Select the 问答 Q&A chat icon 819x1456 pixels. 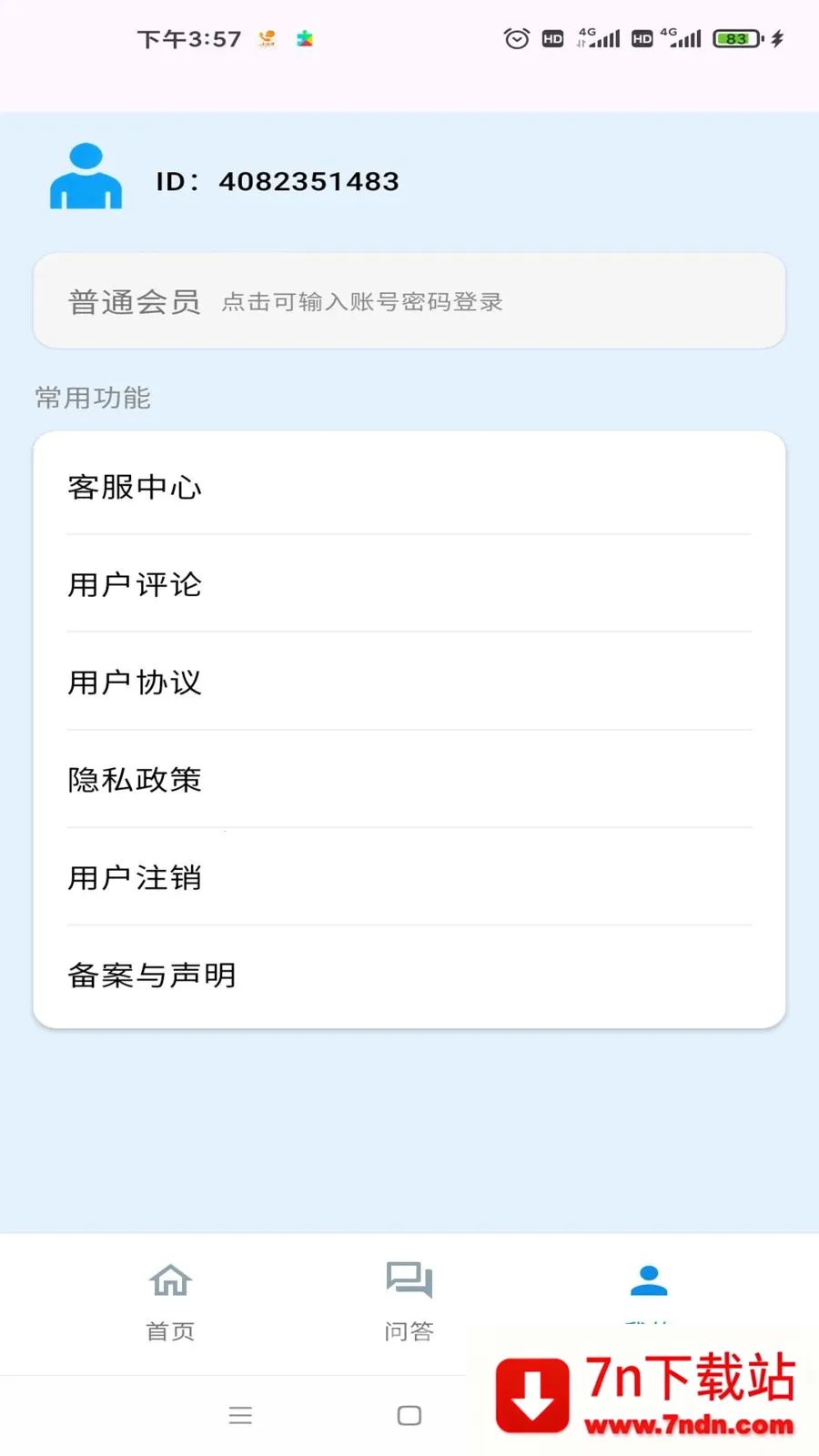pos(408,1280)
